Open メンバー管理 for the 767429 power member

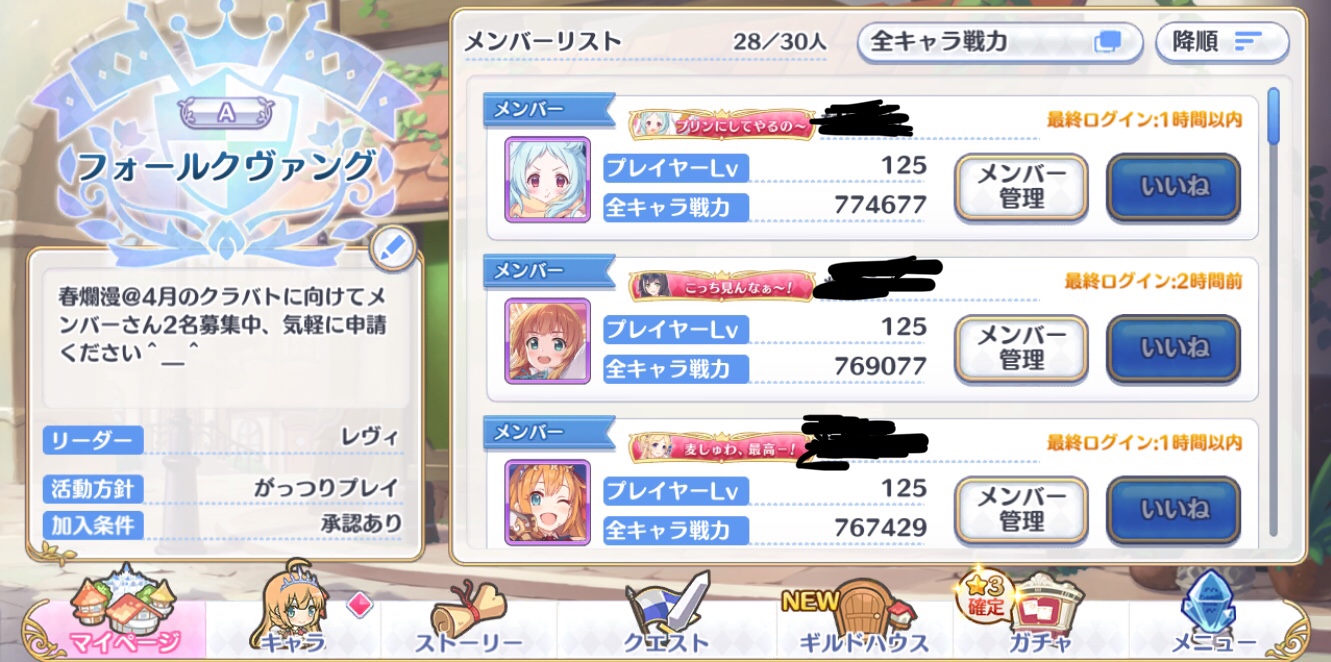(1021, 509)
